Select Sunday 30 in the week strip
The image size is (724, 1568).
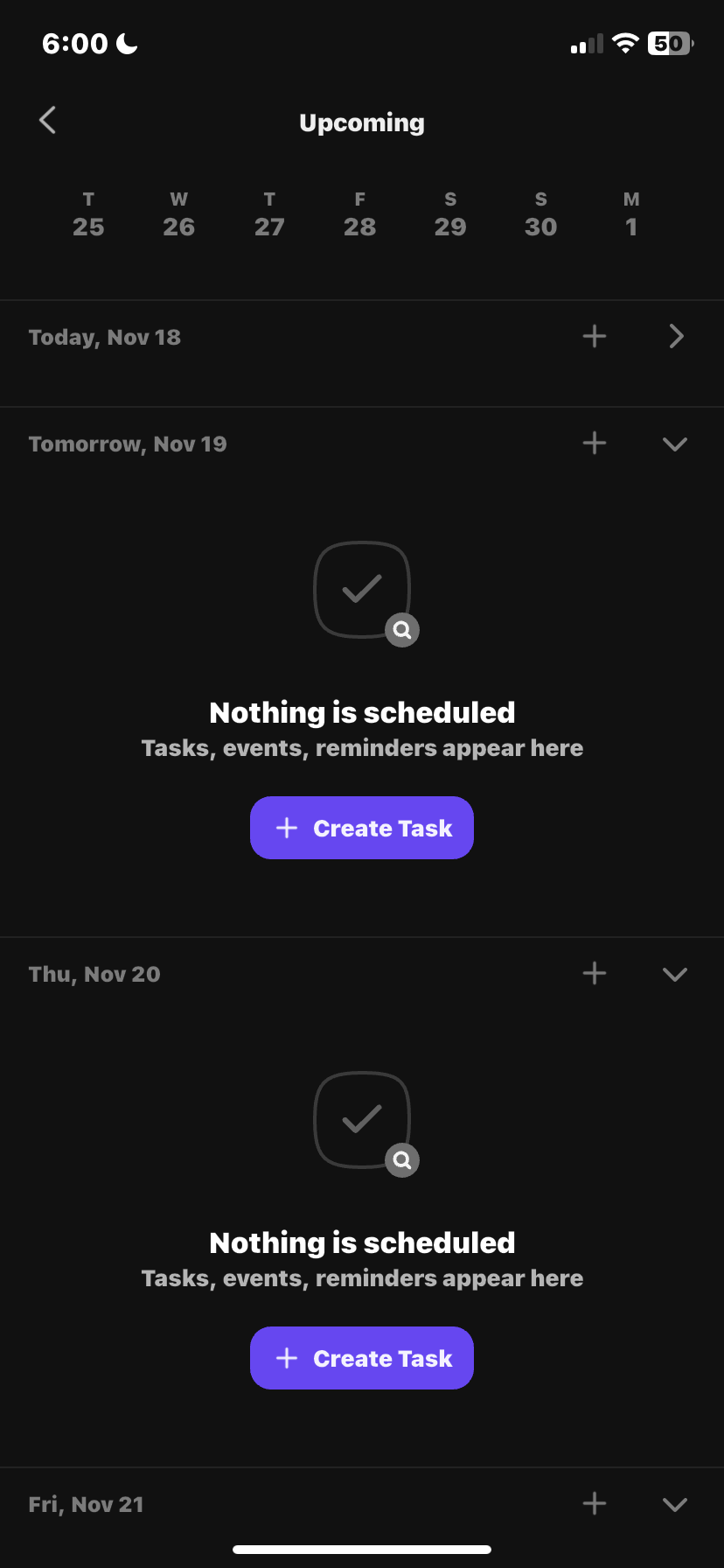click(540, 214)
